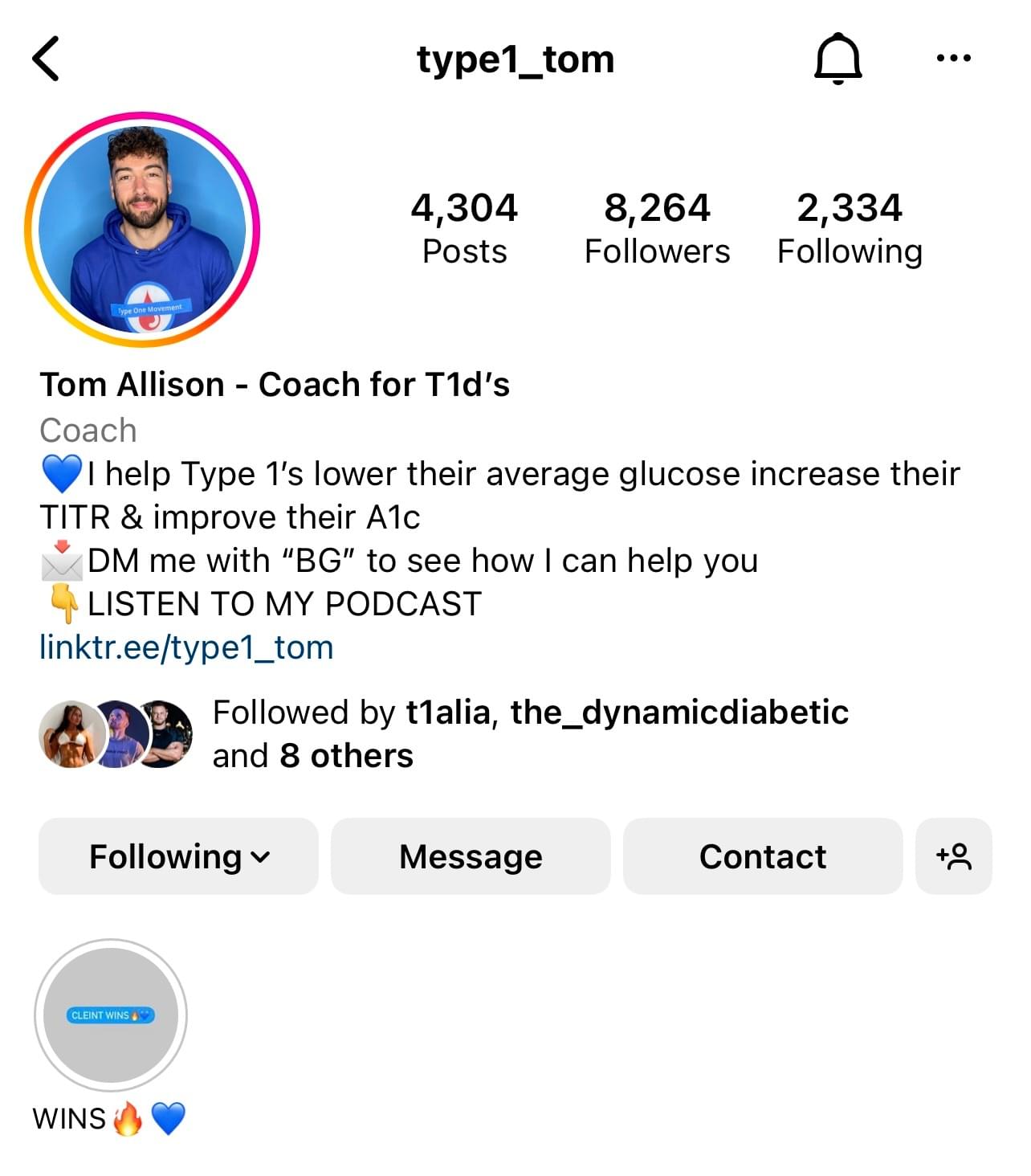
Task: Open the linktr.ee/type1_tom link
Action: coord(186,647)
